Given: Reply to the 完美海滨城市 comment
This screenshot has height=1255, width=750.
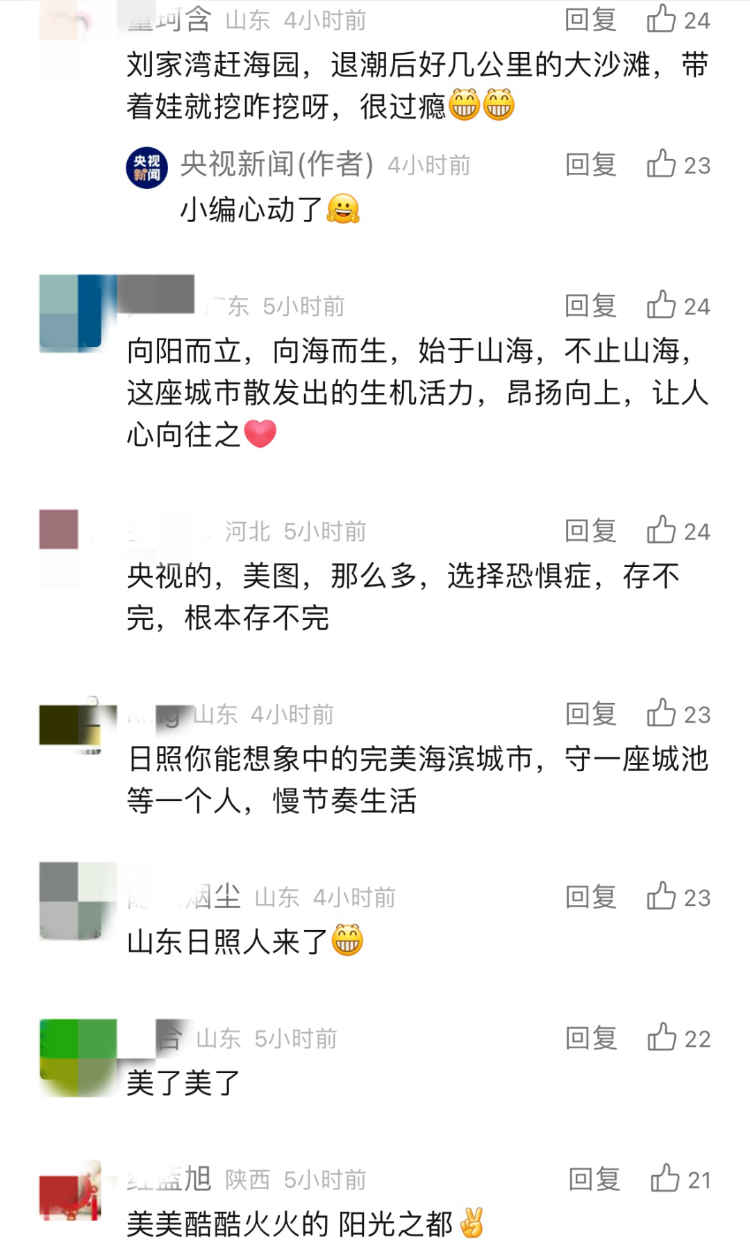Looking at the screenshot, I should [x=591, y=714].
